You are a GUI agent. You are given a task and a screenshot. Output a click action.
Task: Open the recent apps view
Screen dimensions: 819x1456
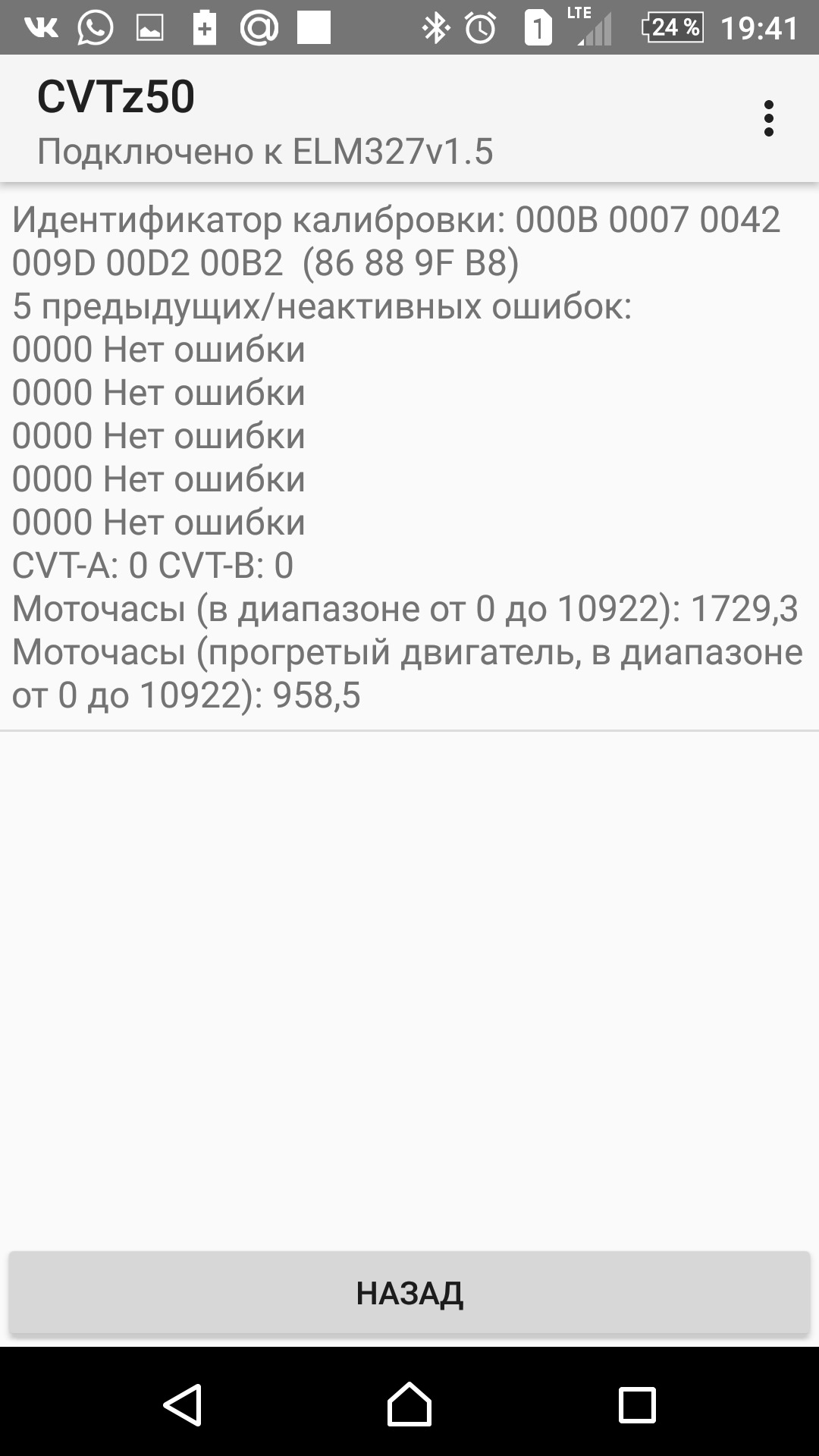tap(636, 1404)
